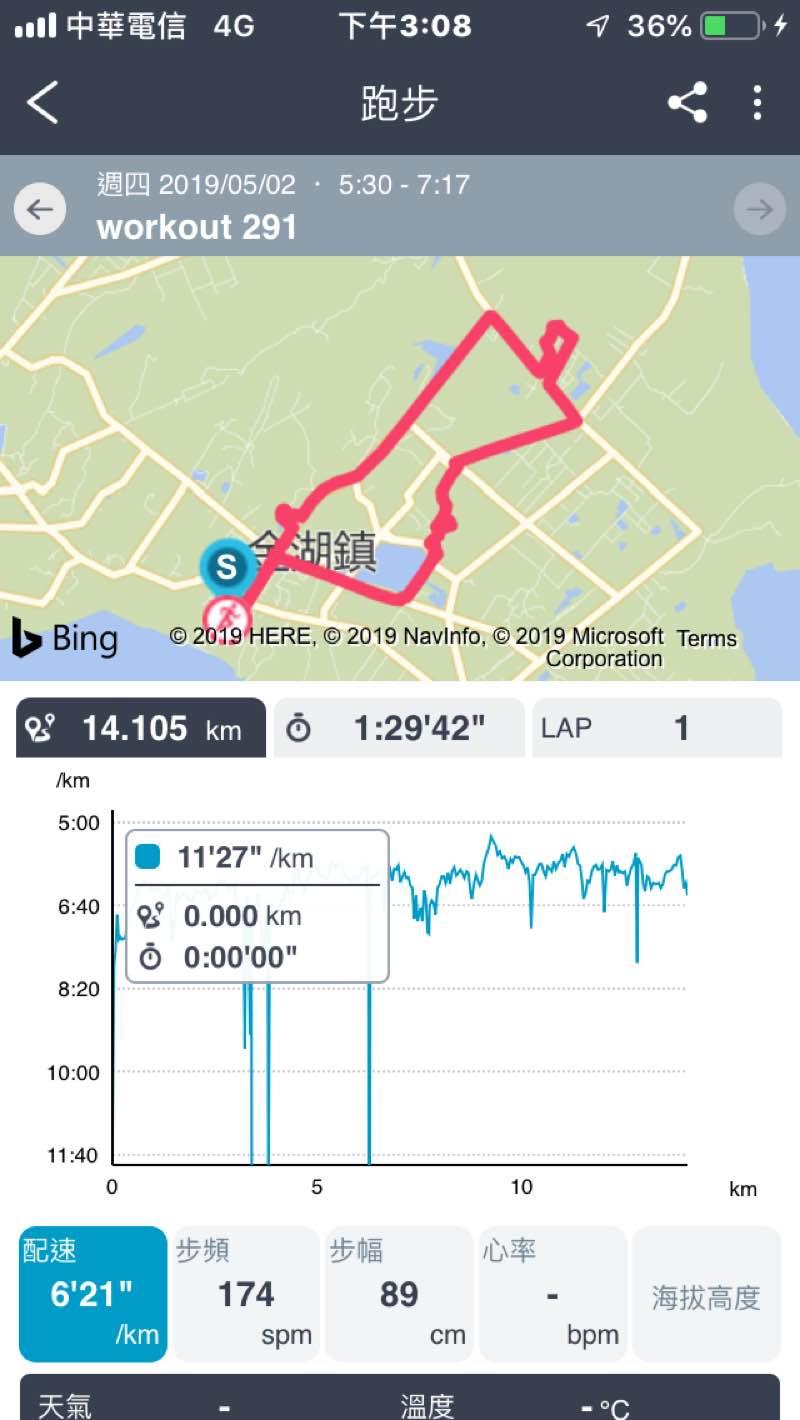Open the map Terms link
The image size is (800, 1420).
(706, 638)
